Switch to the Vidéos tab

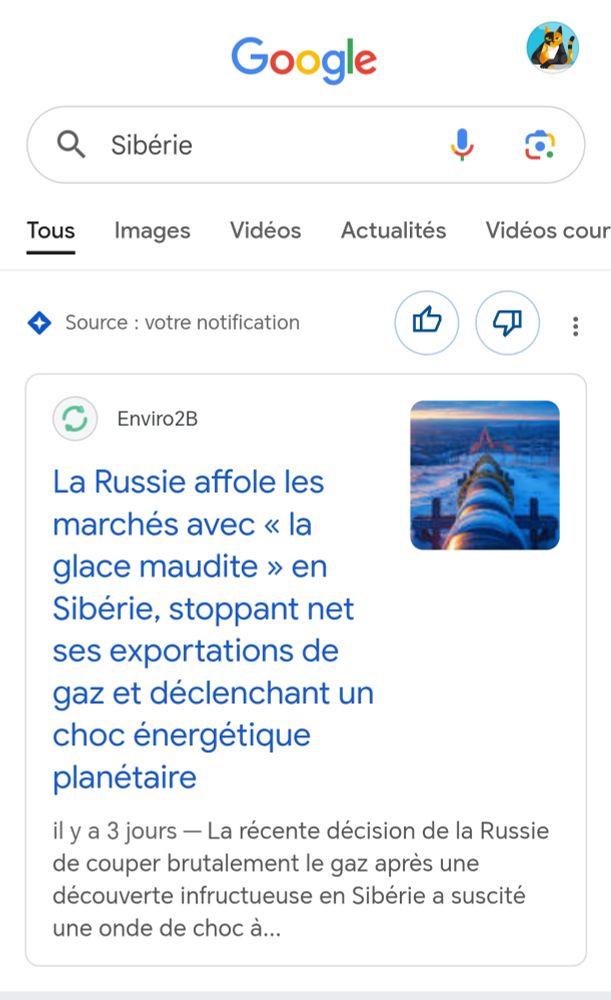click(x=265, y=230)
